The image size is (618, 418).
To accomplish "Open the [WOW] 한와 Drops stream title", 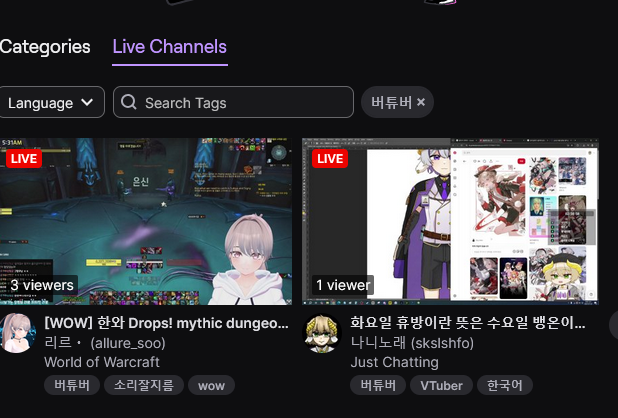I will pyautogui.click(x=166, y=324).
